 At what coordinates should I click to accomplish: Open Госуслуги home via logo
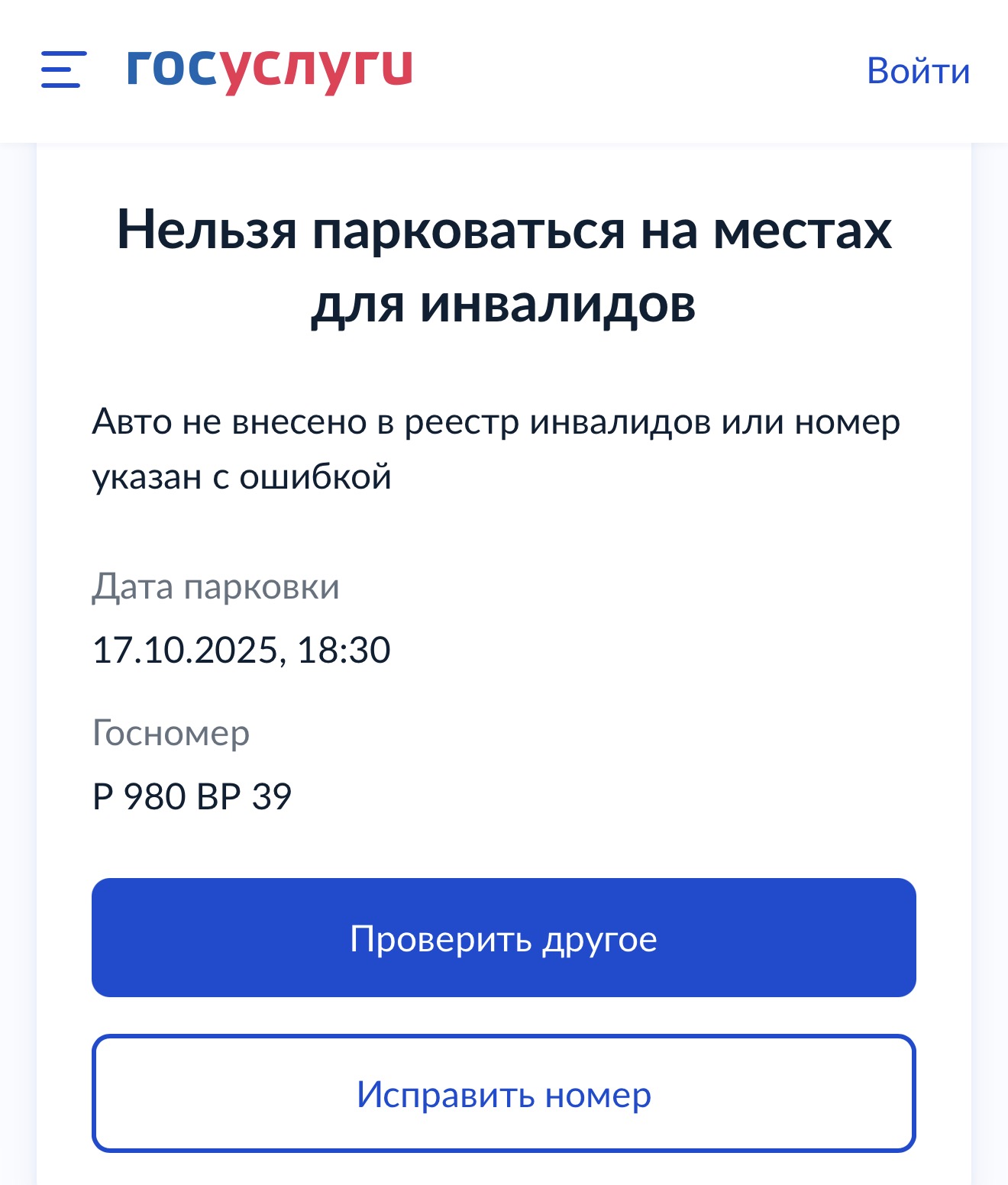coord(269,69)
